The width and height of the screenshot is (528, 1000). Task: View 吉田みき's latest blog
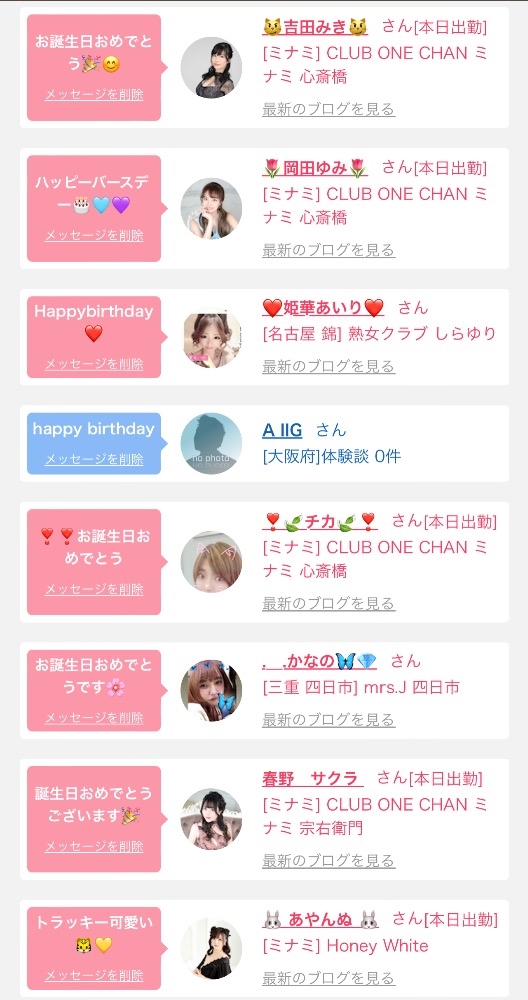tap(328, 109)
